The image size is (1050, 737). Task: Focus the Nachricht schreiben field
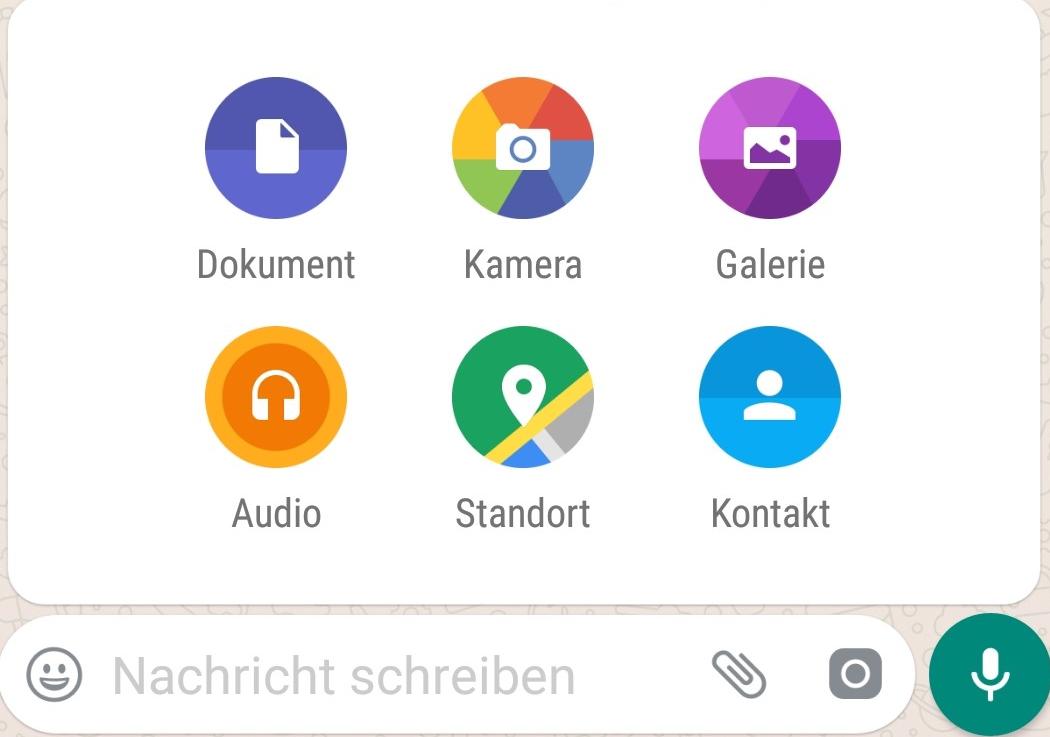coord(380,676)
